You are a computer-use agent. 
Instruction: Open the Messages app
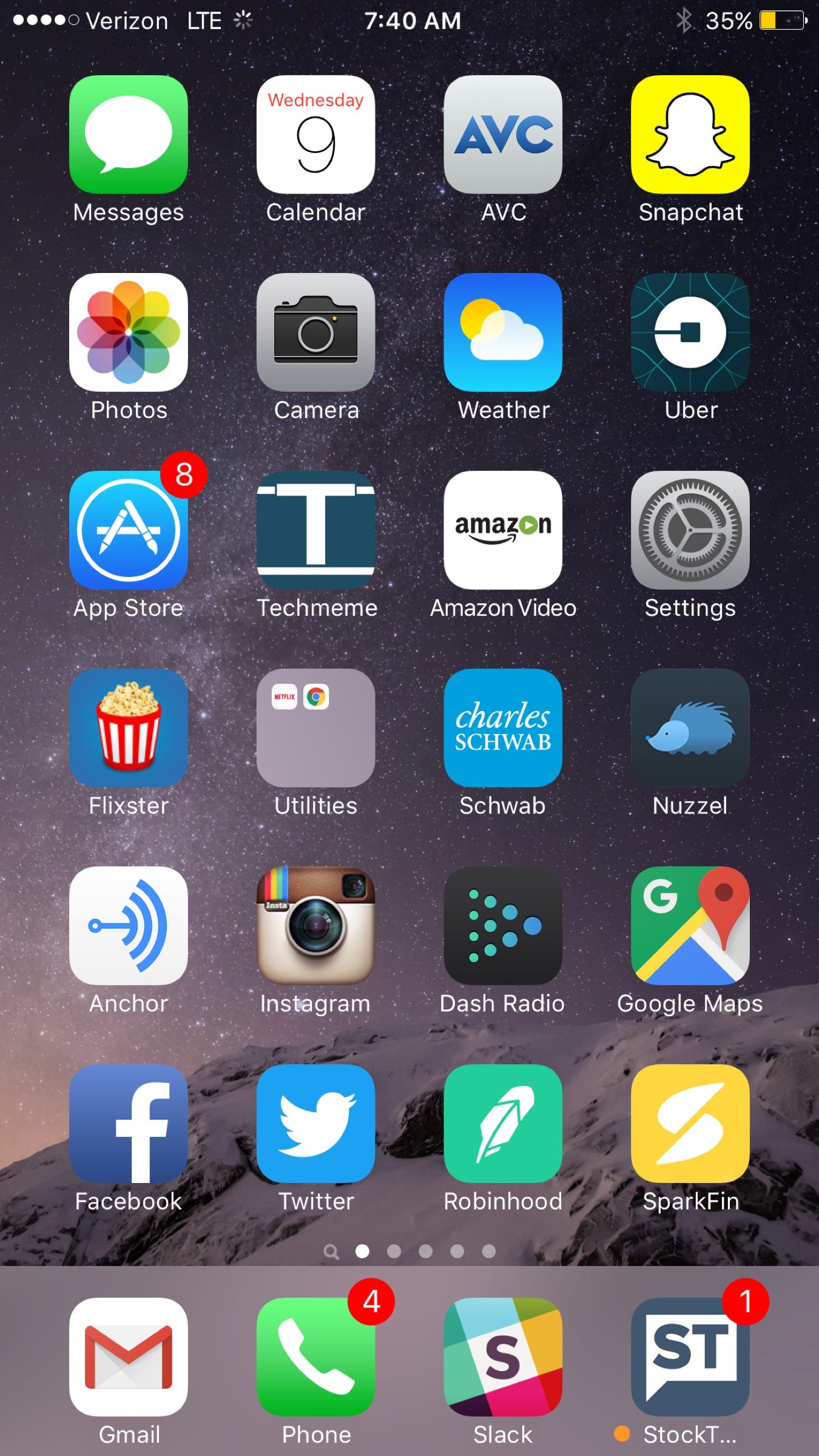(129, 135)
